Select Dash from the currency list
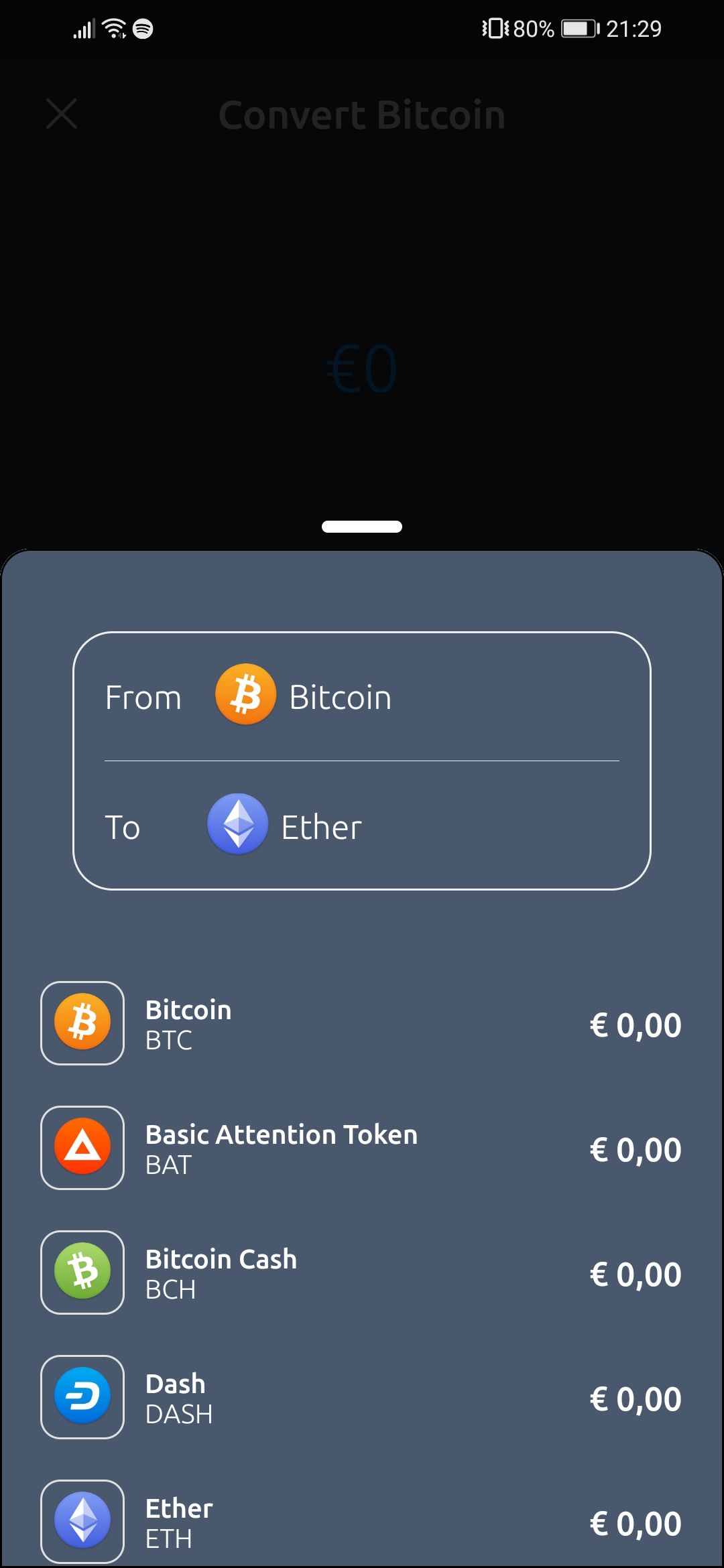 click(x=361, y=1398)
